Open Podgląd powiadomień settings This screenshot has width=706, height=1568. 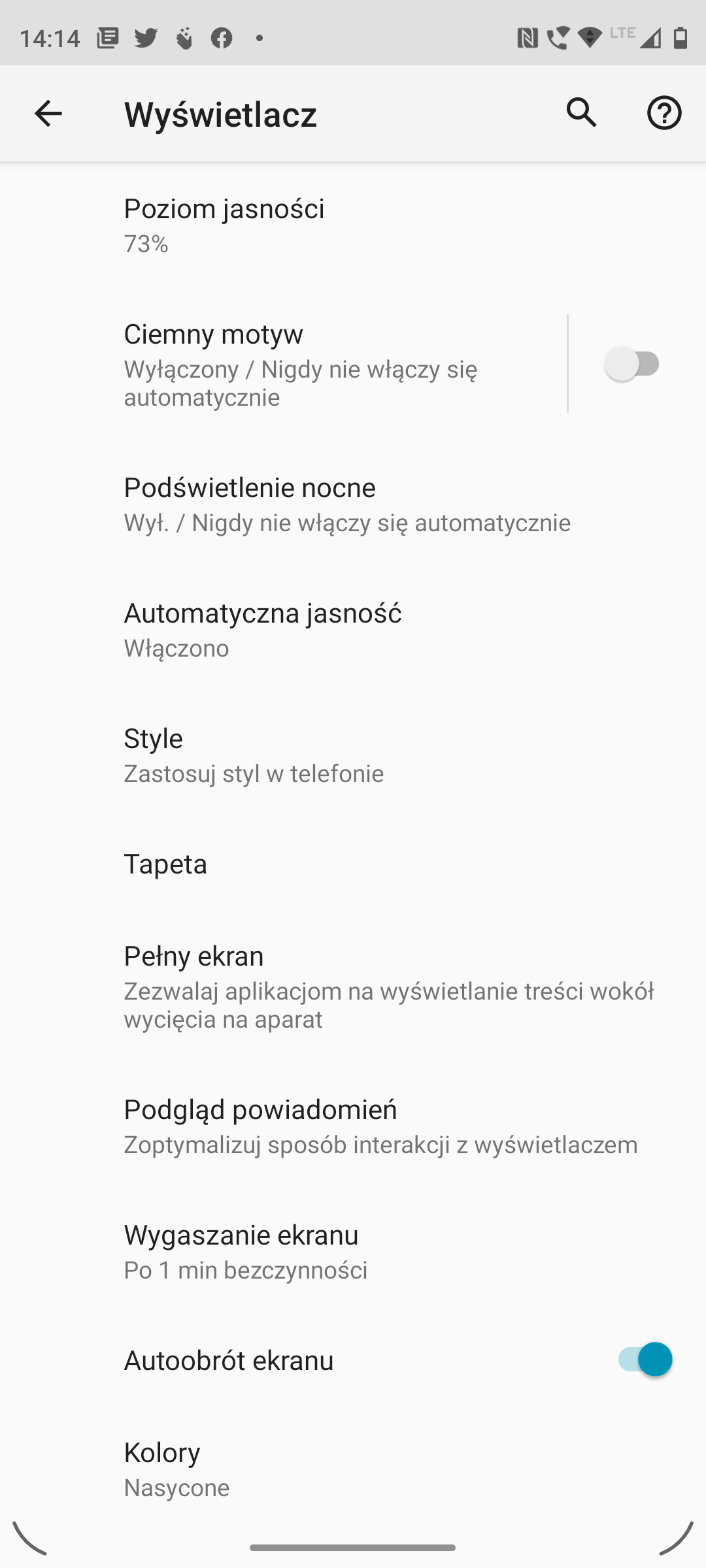353,1126
